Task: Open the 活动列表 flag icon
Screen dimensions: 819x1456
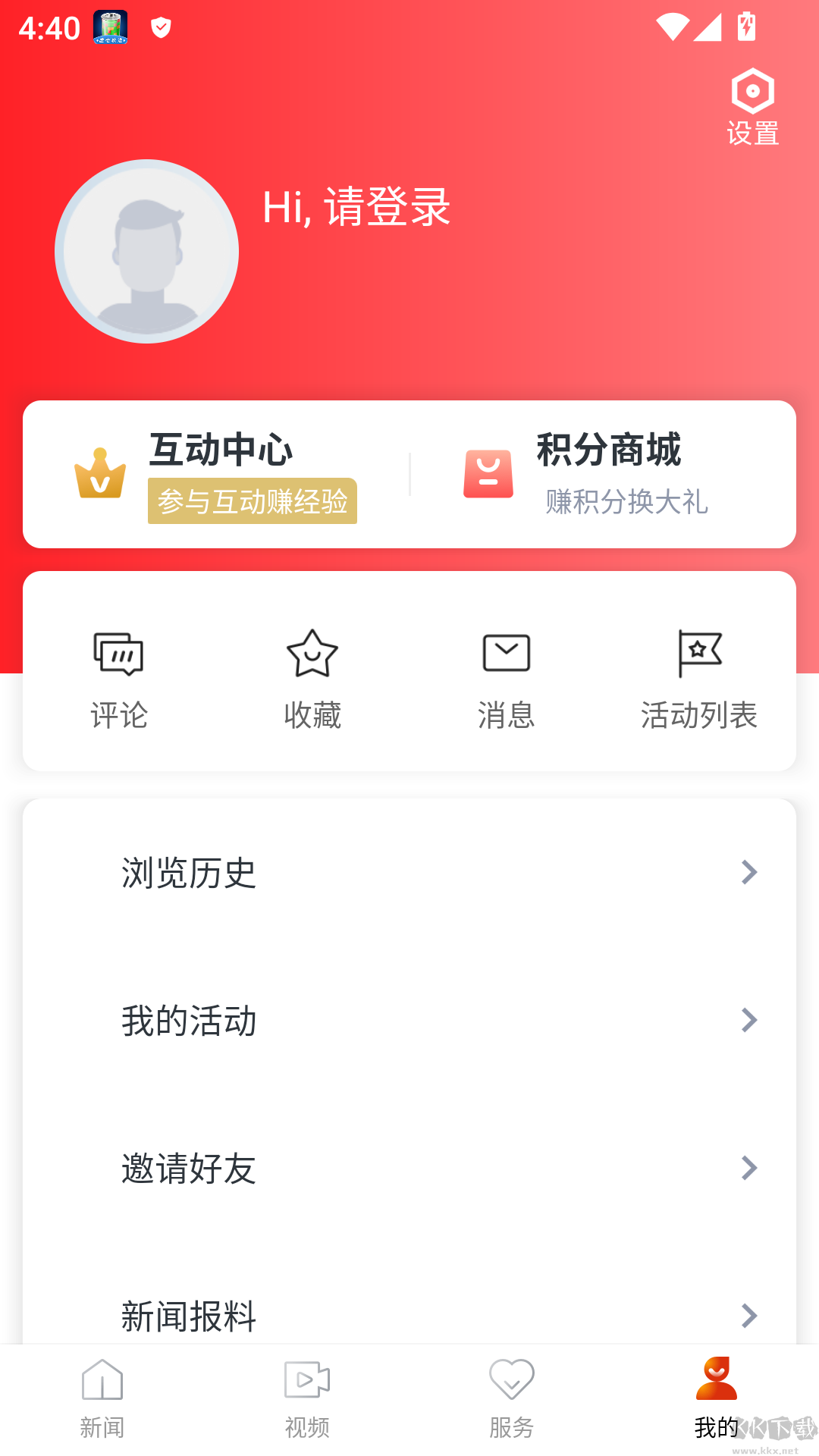Action: coord(700,653)
